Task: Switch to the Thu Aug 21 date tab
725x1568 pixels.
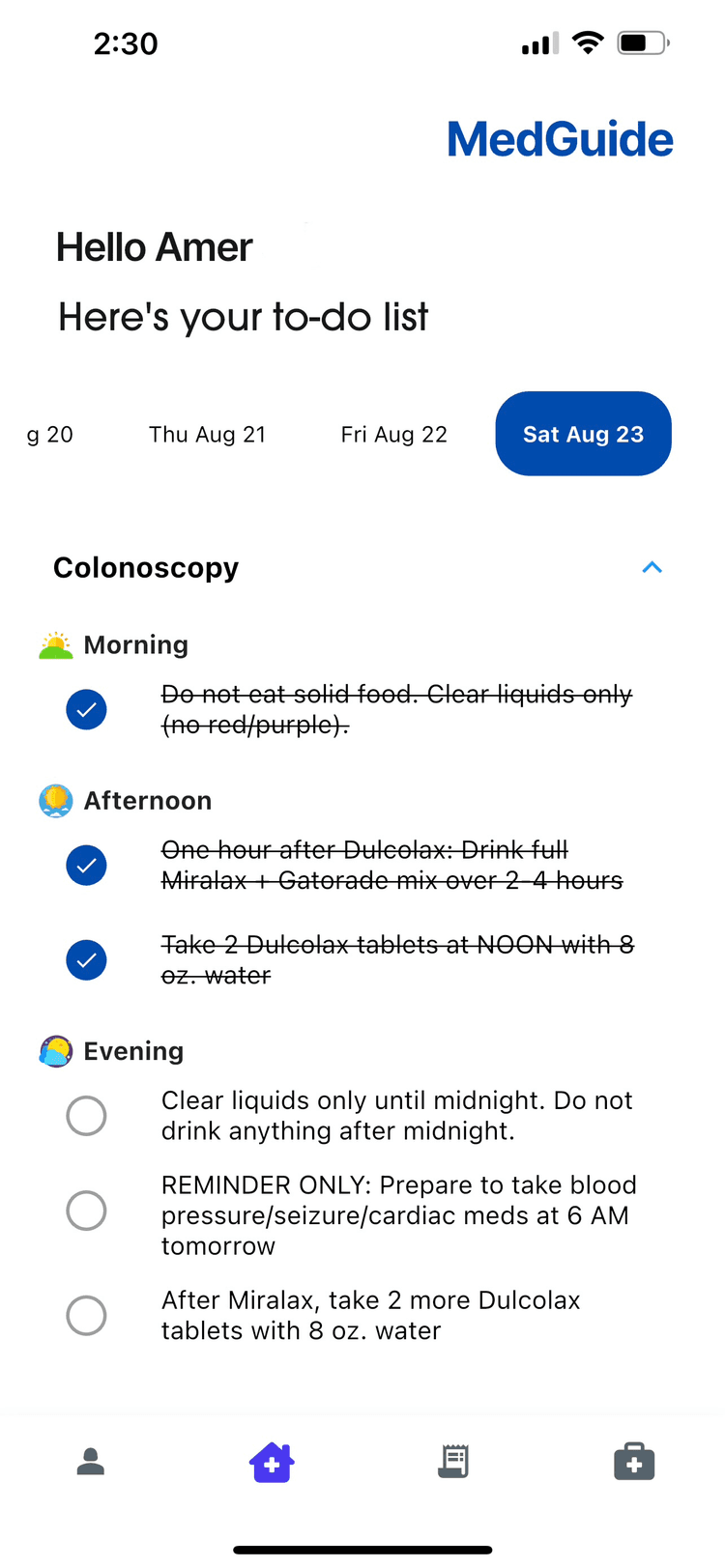Action: tap(207, 434)
